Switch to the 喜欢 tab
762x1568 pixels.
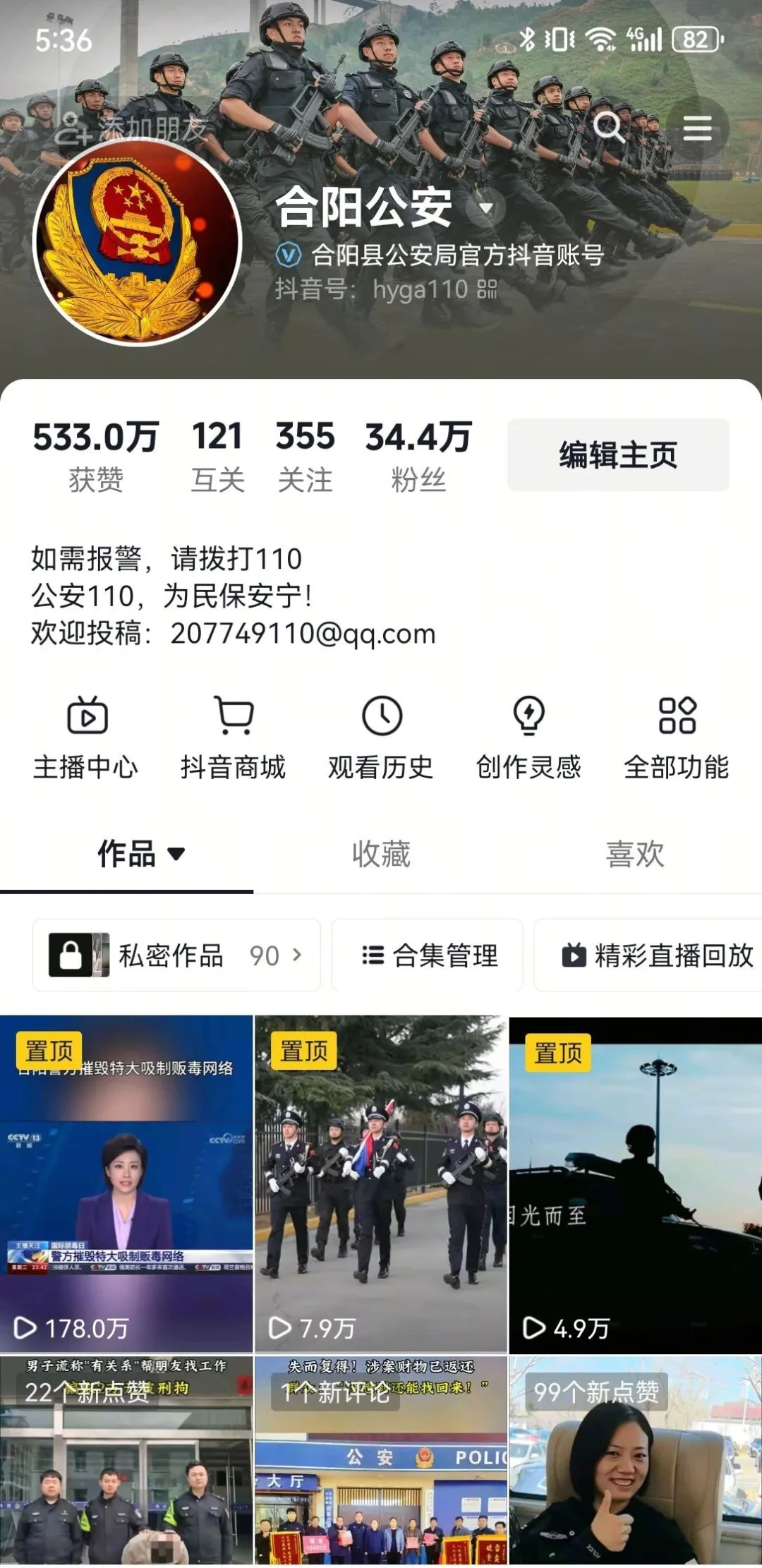pos(635,854)
